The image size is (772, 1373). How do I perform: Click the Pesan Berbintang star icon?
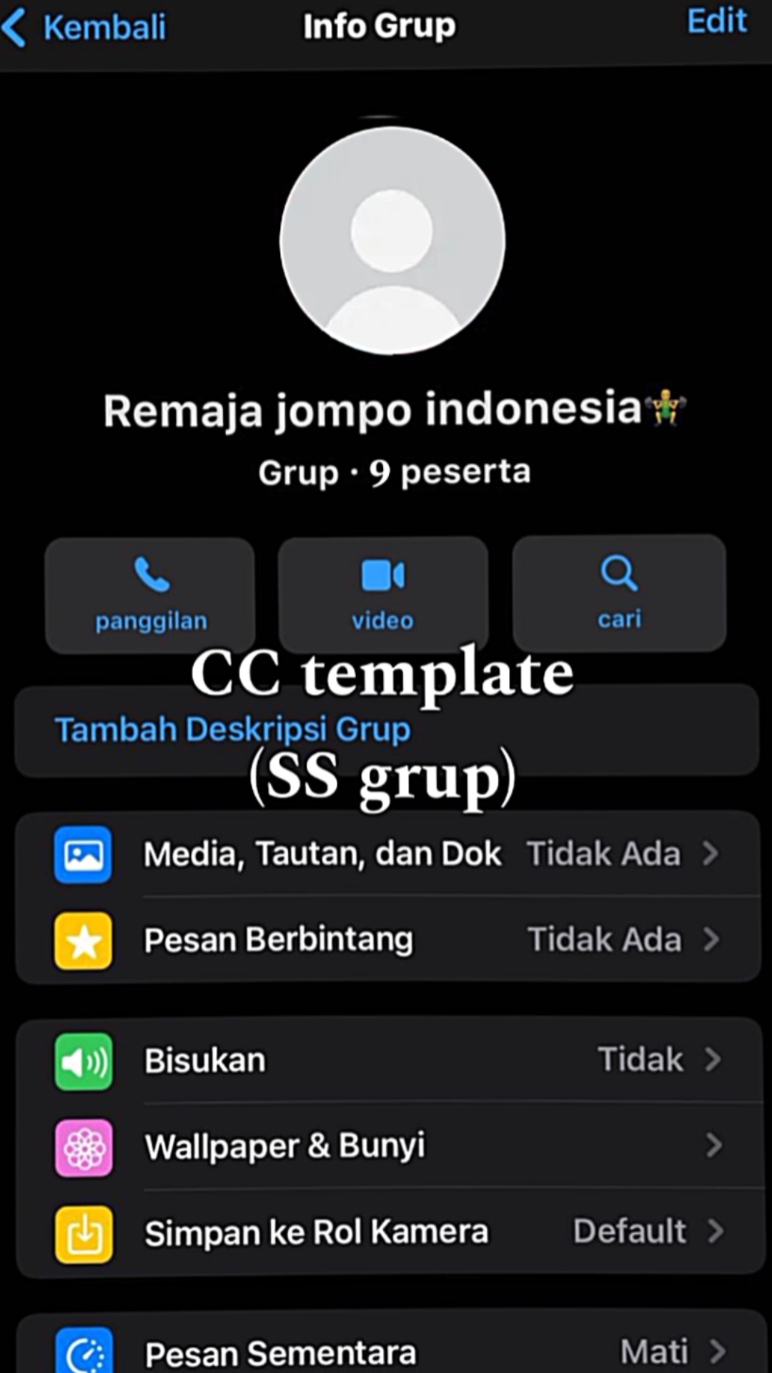tap(84, 940)
